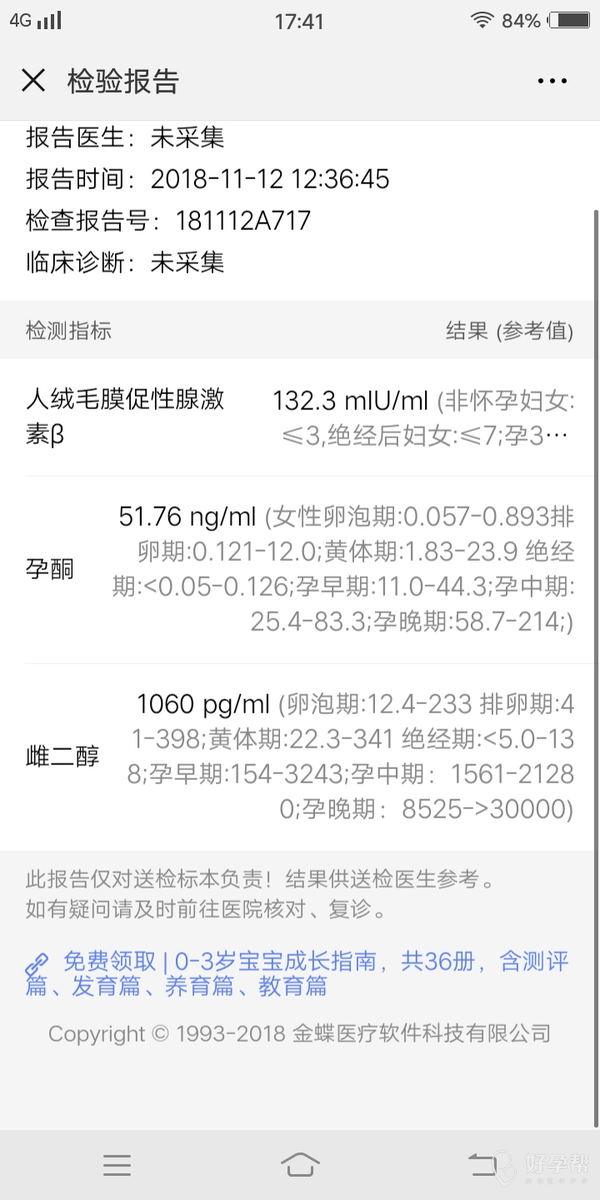Go to the system home screen

[x=300, y=1163]
